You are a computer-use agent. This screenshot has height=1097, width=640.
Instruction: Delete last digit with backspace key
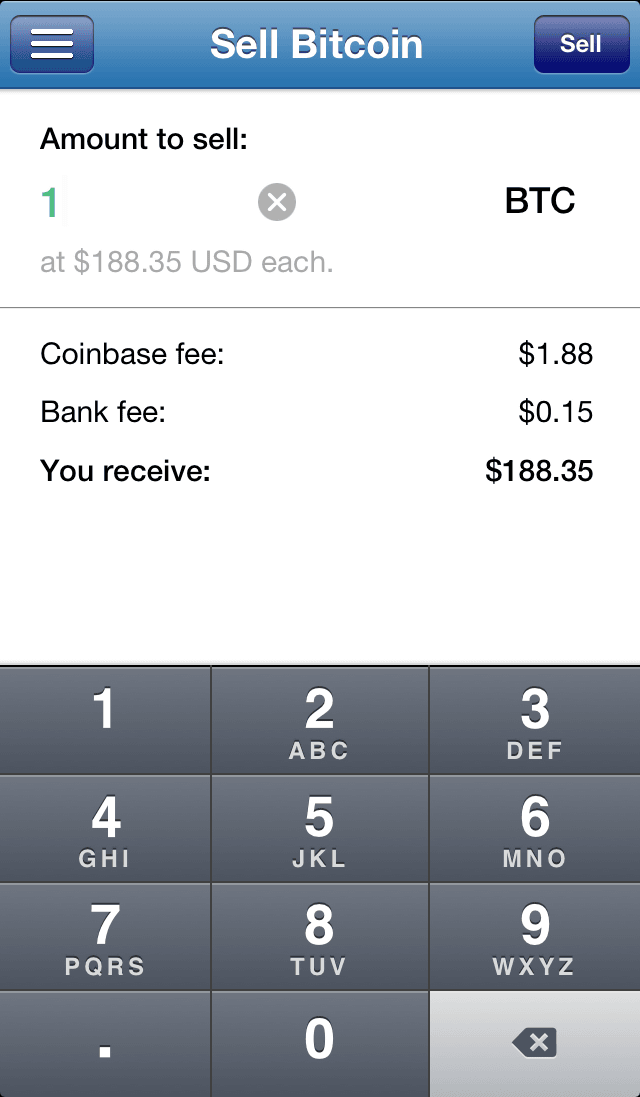point(534,1045)
